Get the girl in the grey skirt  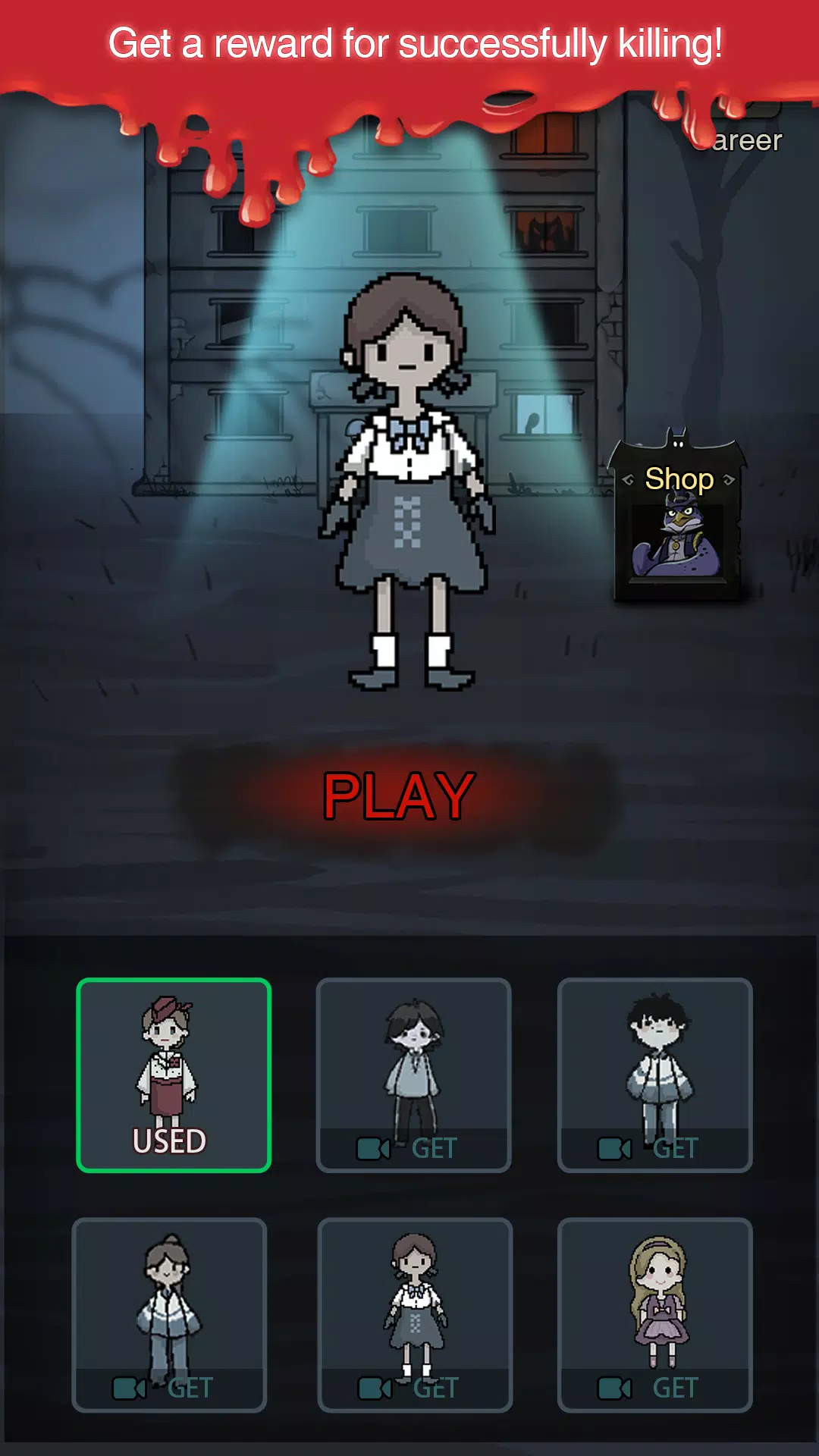(415, 1315)
